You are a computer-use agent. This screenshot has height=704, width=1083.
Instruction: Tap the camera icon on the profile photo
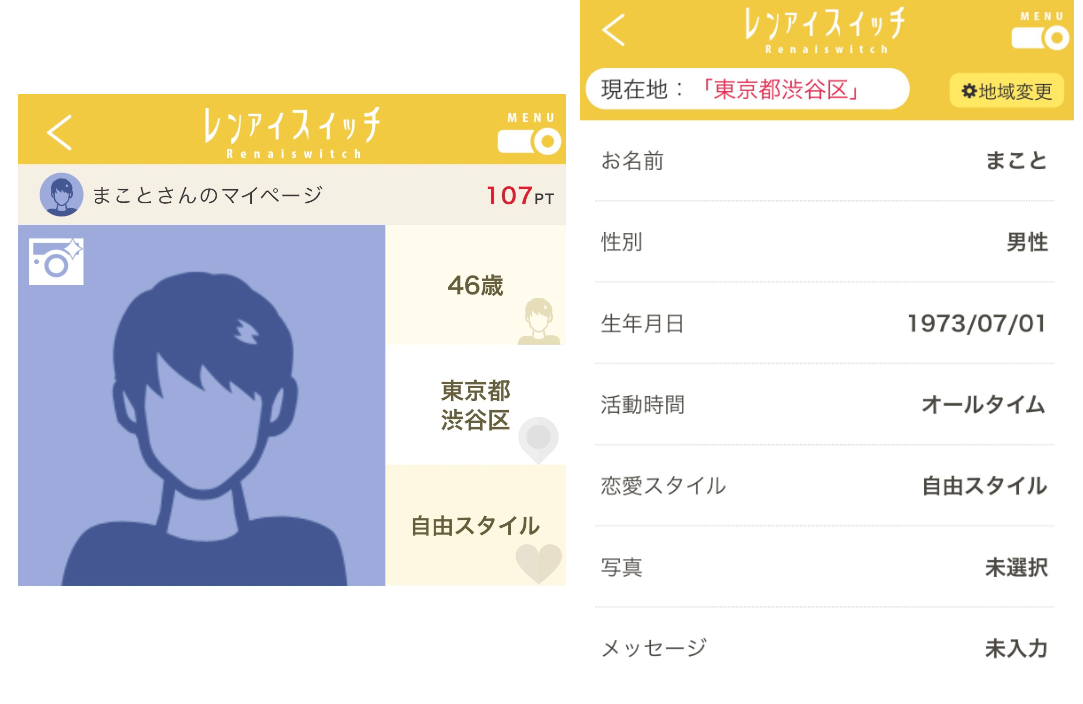(x=56, y=261)
